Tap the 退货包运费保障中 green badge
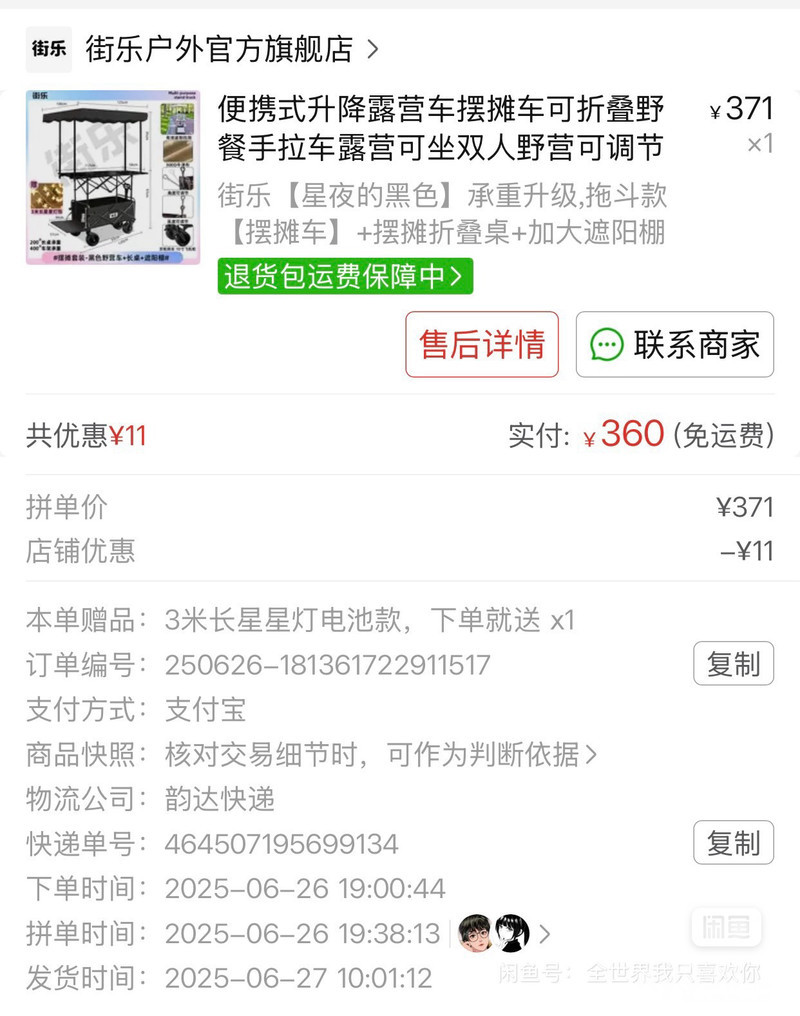Screen dimensions: 800x1016 (x=345, y=276)
